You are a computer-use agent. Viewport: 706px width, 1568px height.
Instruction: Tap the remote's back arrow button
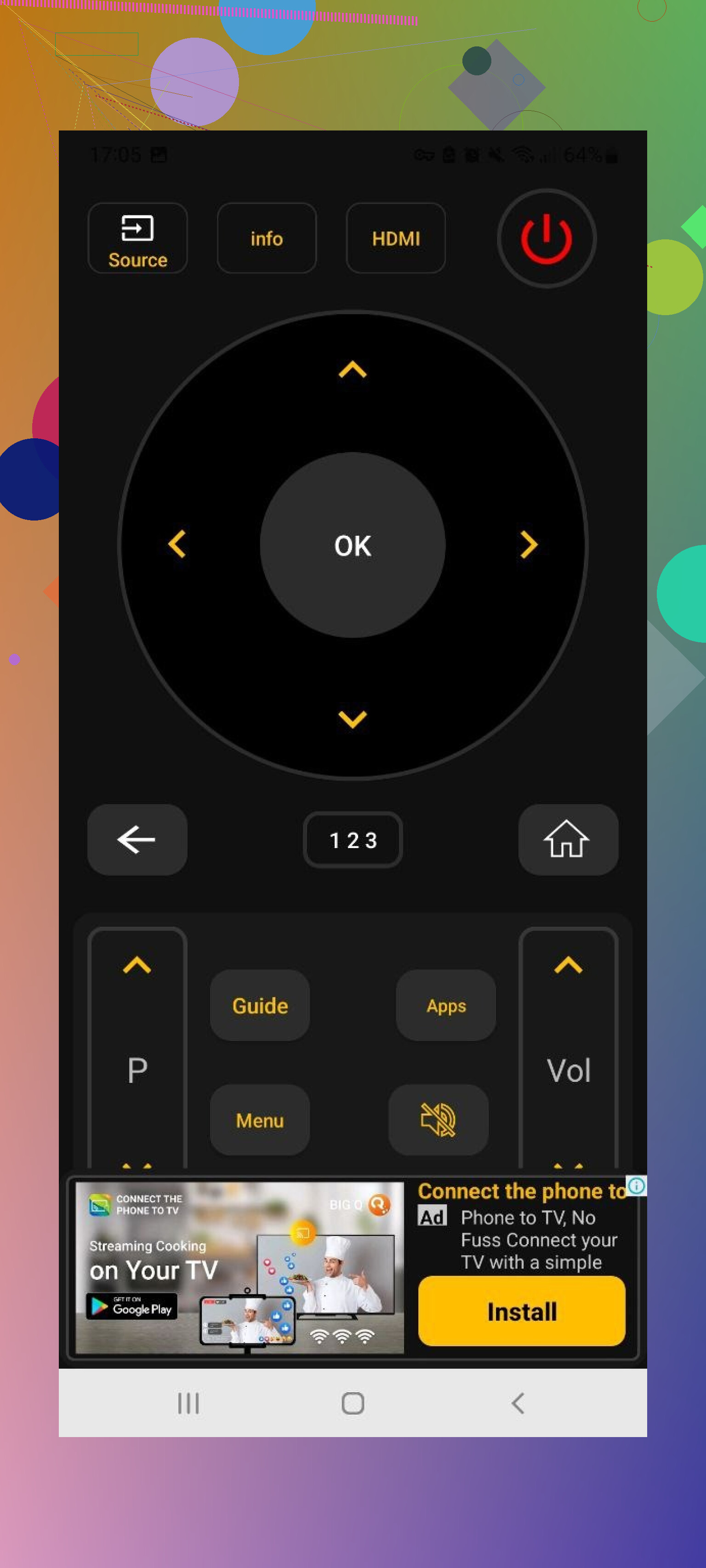pos(137,839)
